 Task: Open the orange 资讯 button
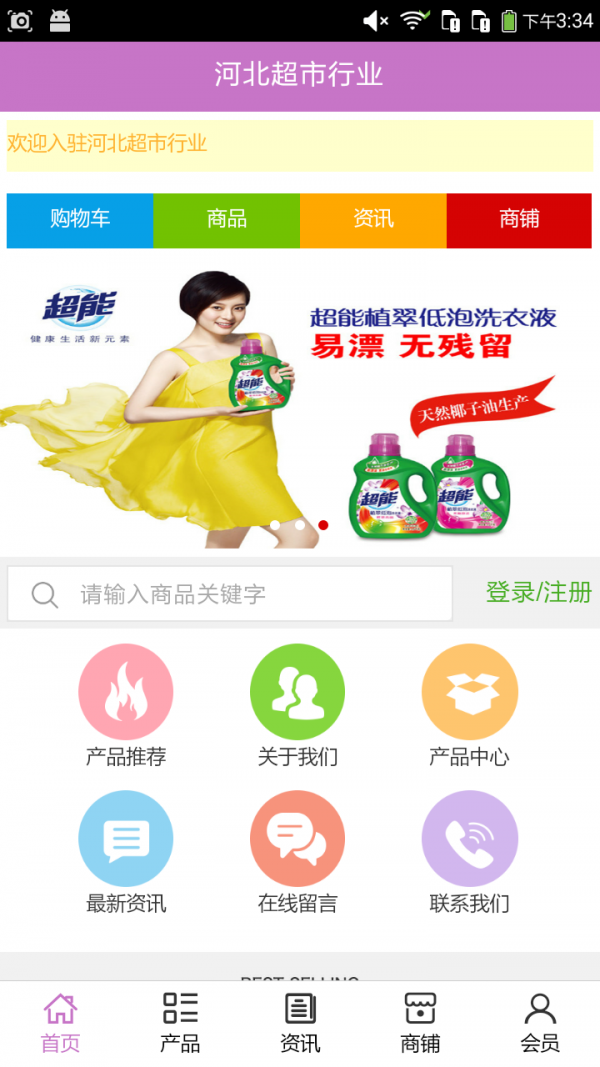[373, 220]
